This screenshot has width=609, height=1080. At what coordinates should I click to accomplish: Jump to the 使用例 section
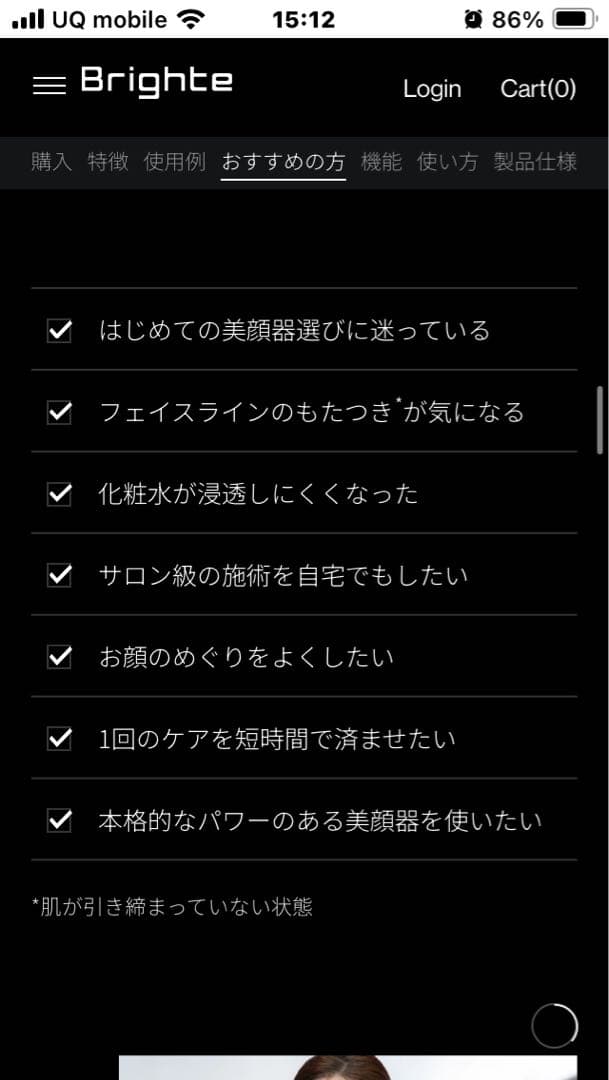[x=175, y=162]
